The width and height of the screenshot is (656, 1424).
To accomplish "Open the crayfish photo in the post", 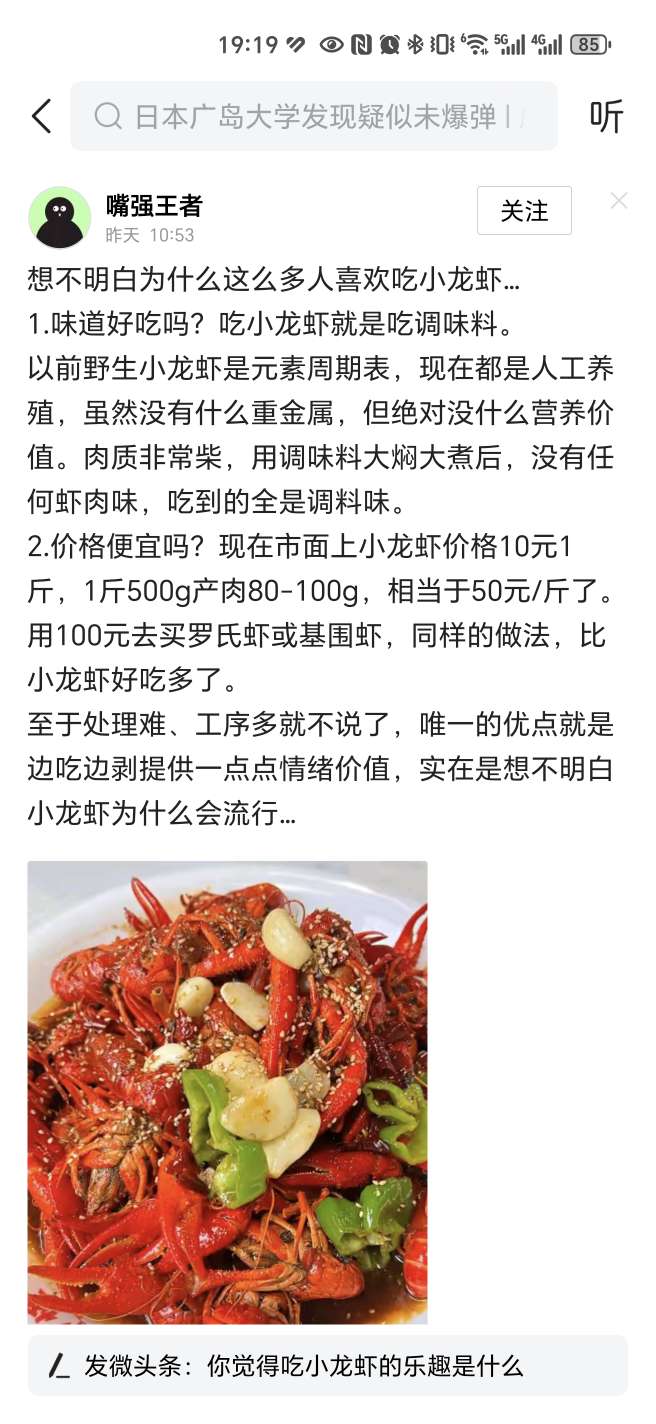I will pyautogui.click(x=227, y=1092).
